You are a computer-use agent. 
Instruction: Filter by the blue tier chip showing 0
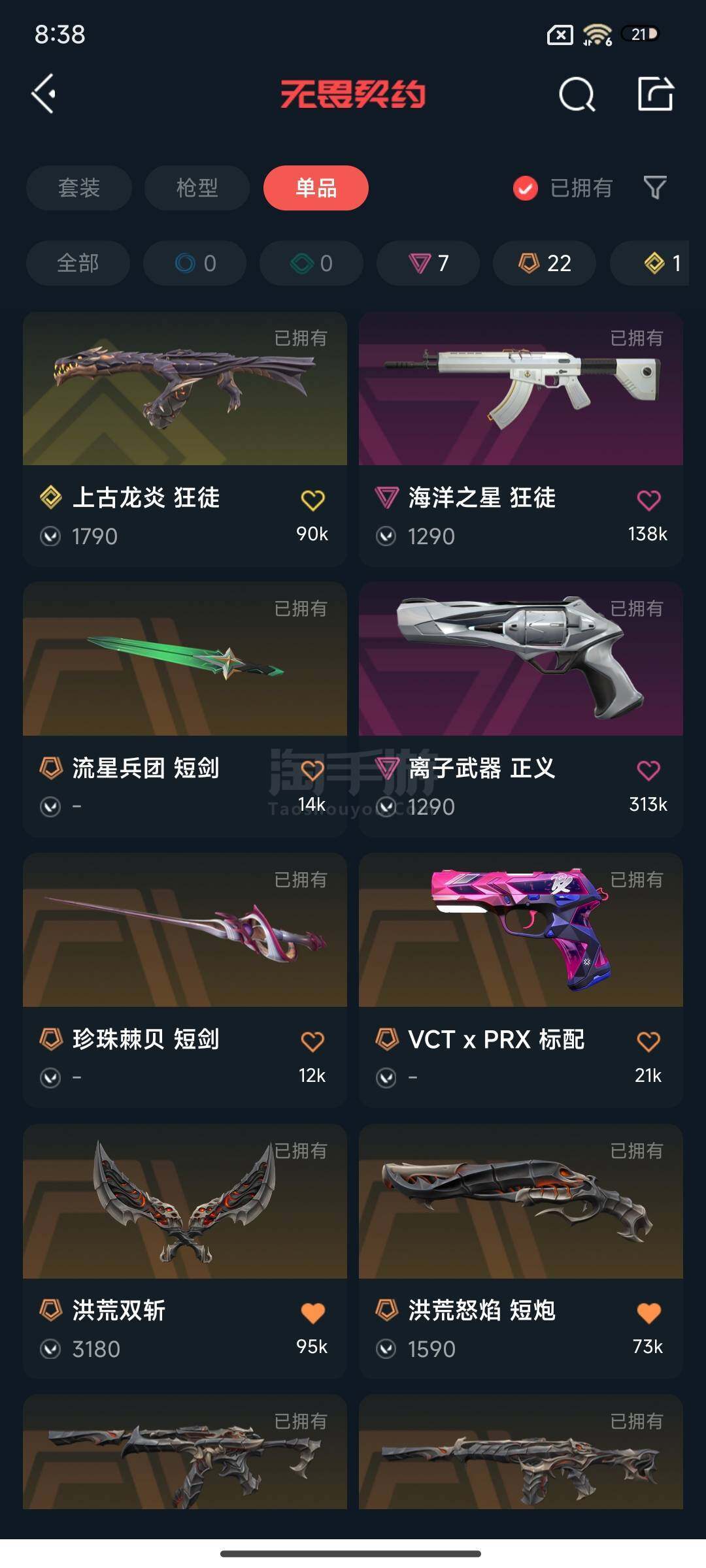(195, 263)
